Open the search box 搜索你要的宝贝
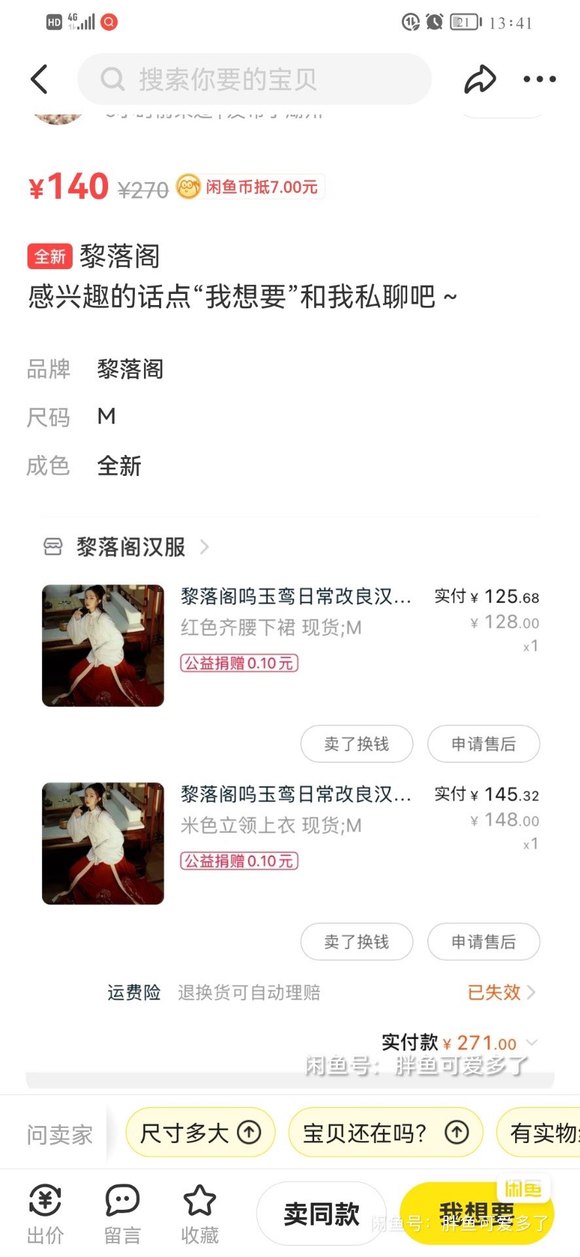Screen dimensions: 580x1257 coord(255,79)
